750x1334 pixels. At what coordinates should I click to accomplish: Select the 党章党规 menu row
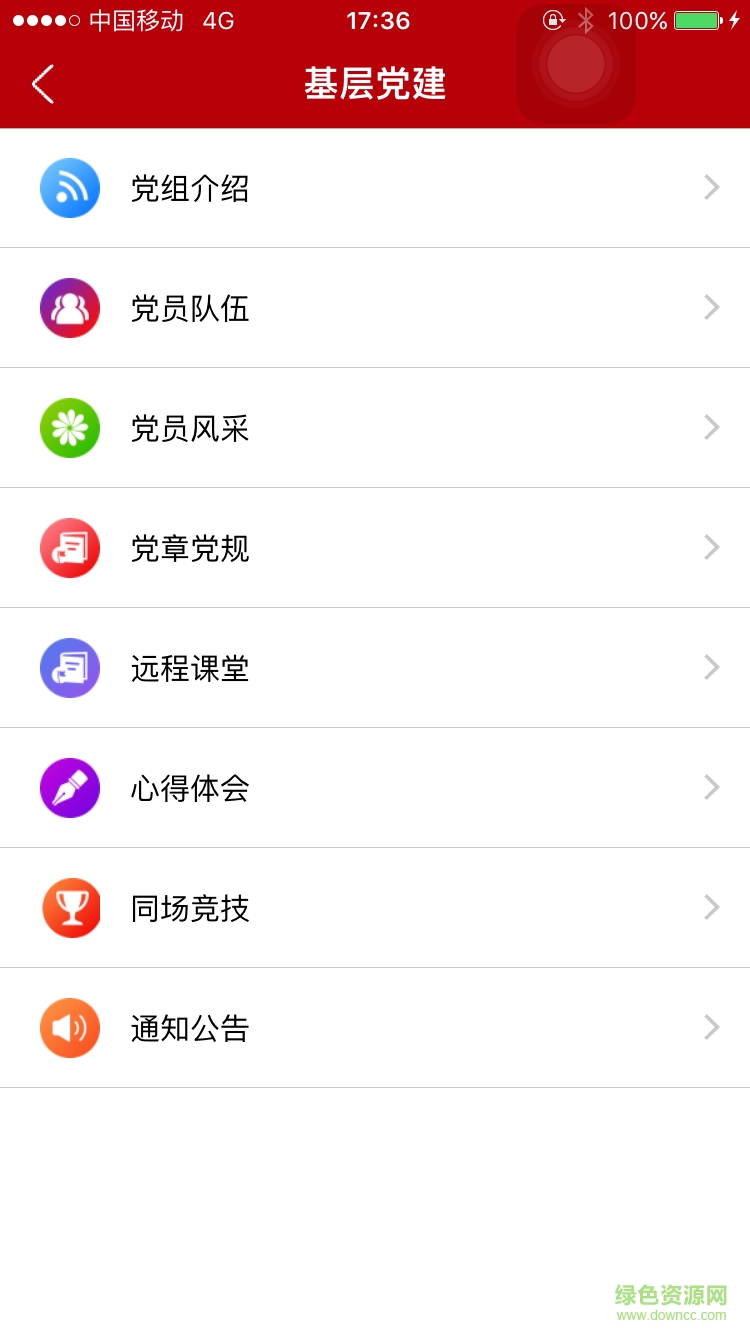375,547
